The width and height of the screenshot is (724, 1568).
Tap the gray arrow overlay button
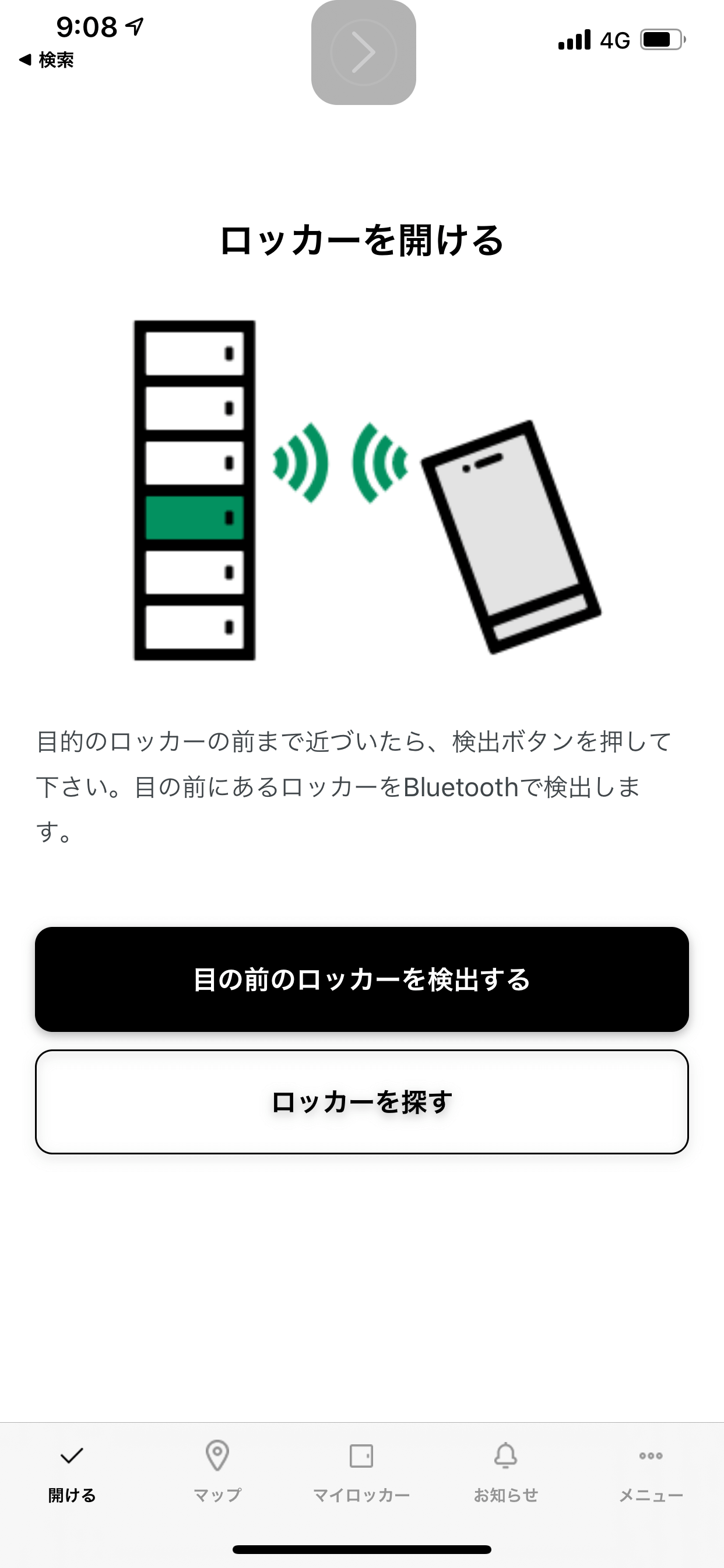(x=363, y=52)
